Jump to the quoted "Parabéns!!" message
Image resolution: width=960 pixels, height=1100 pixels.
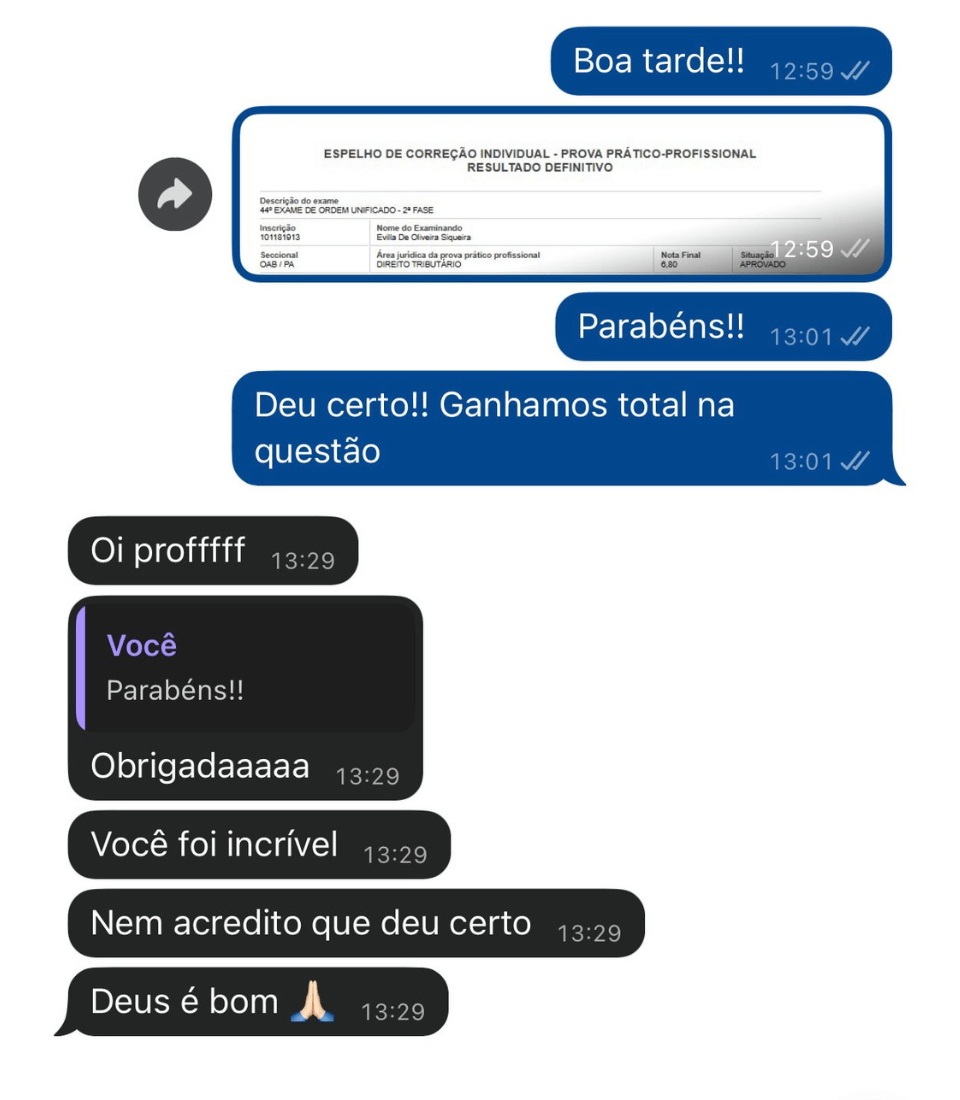246,667
